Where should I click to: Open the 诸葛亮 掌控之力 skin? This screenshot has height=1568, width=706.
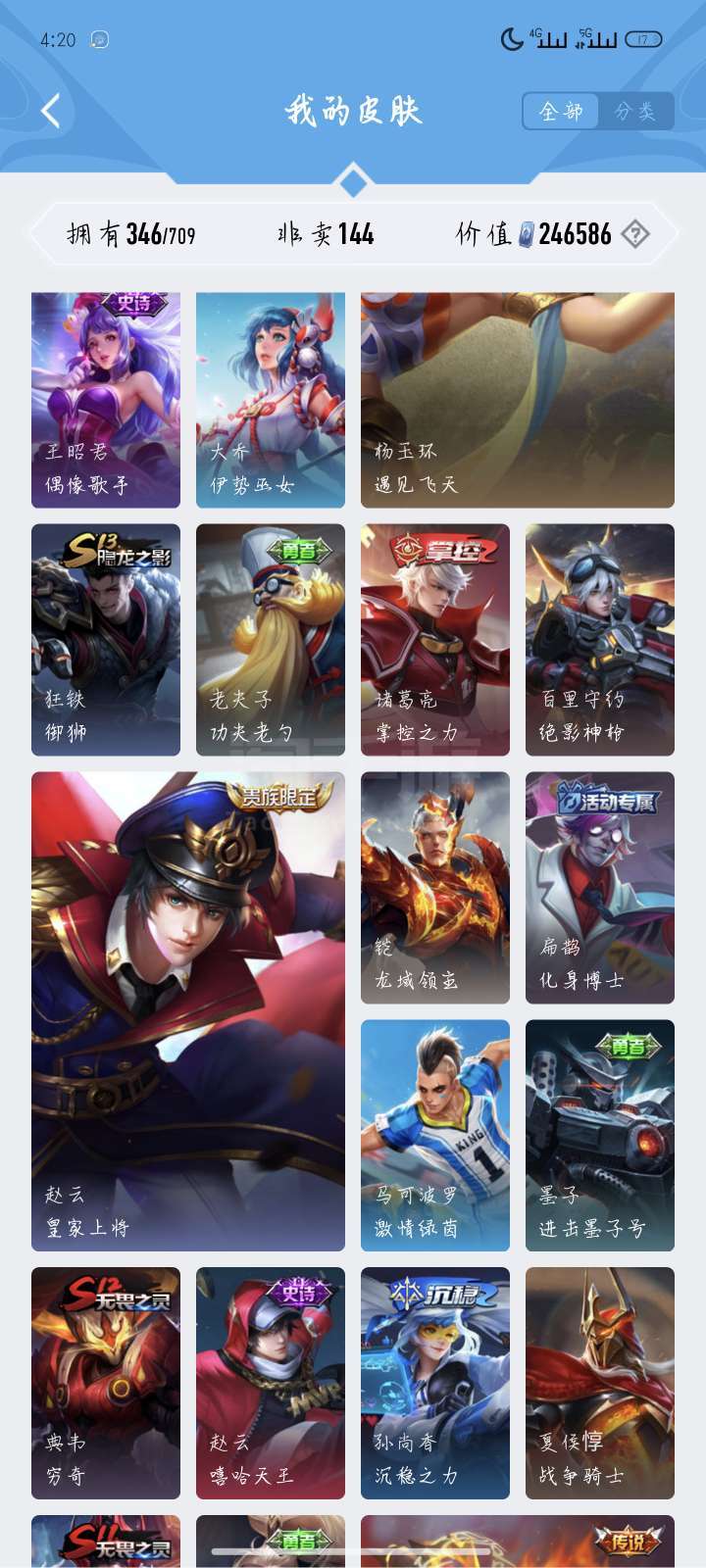[x=435, y=640]
